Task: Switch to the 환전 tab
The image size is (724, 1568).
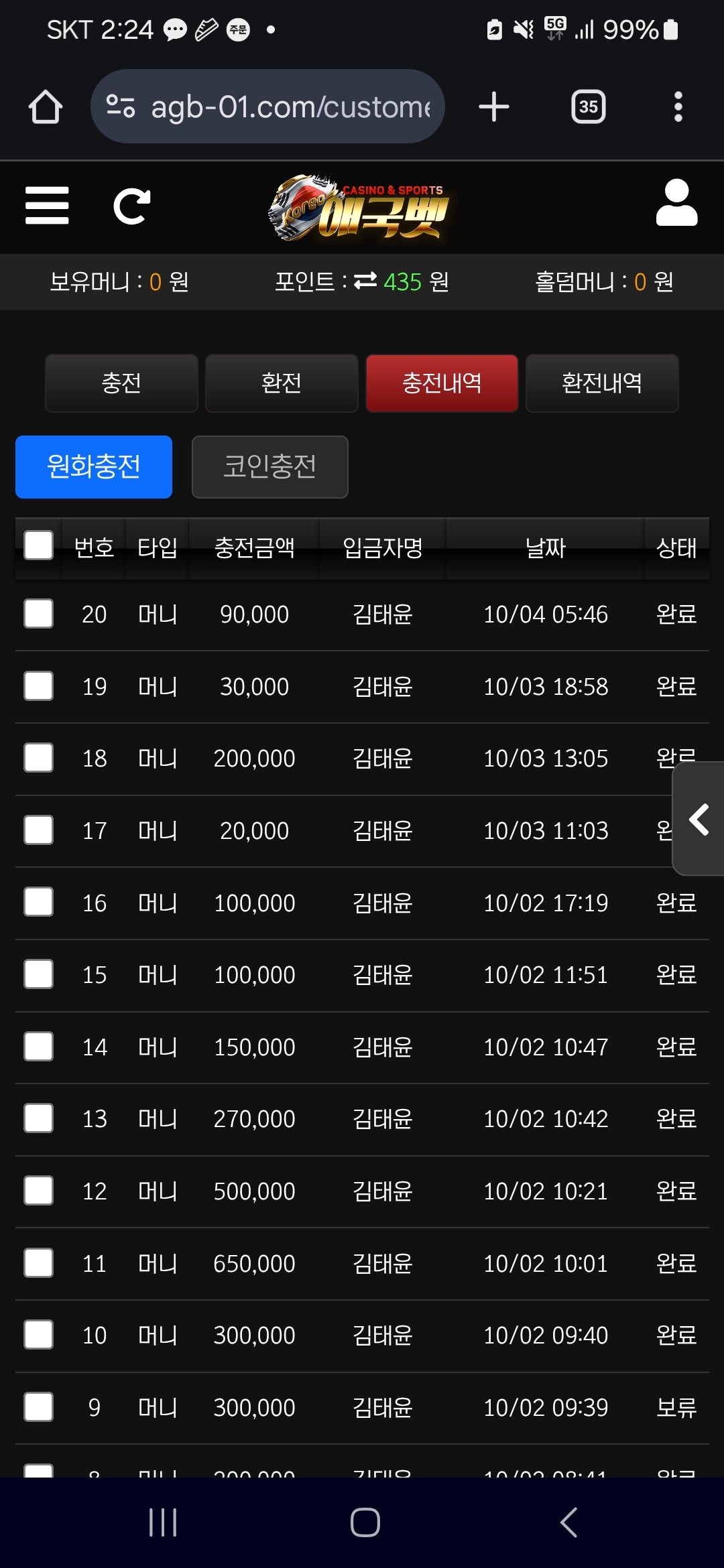Action: [282, 383]
